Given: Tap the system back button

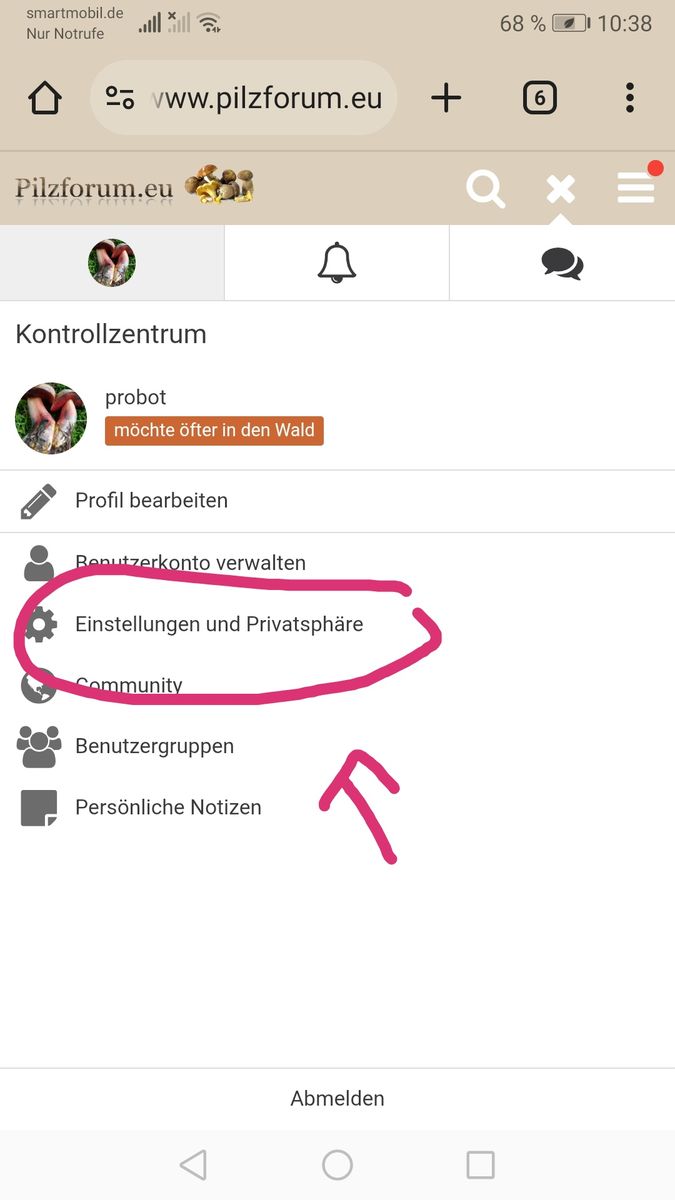Looking at the screenshot, I should (x=193, y=1165).
